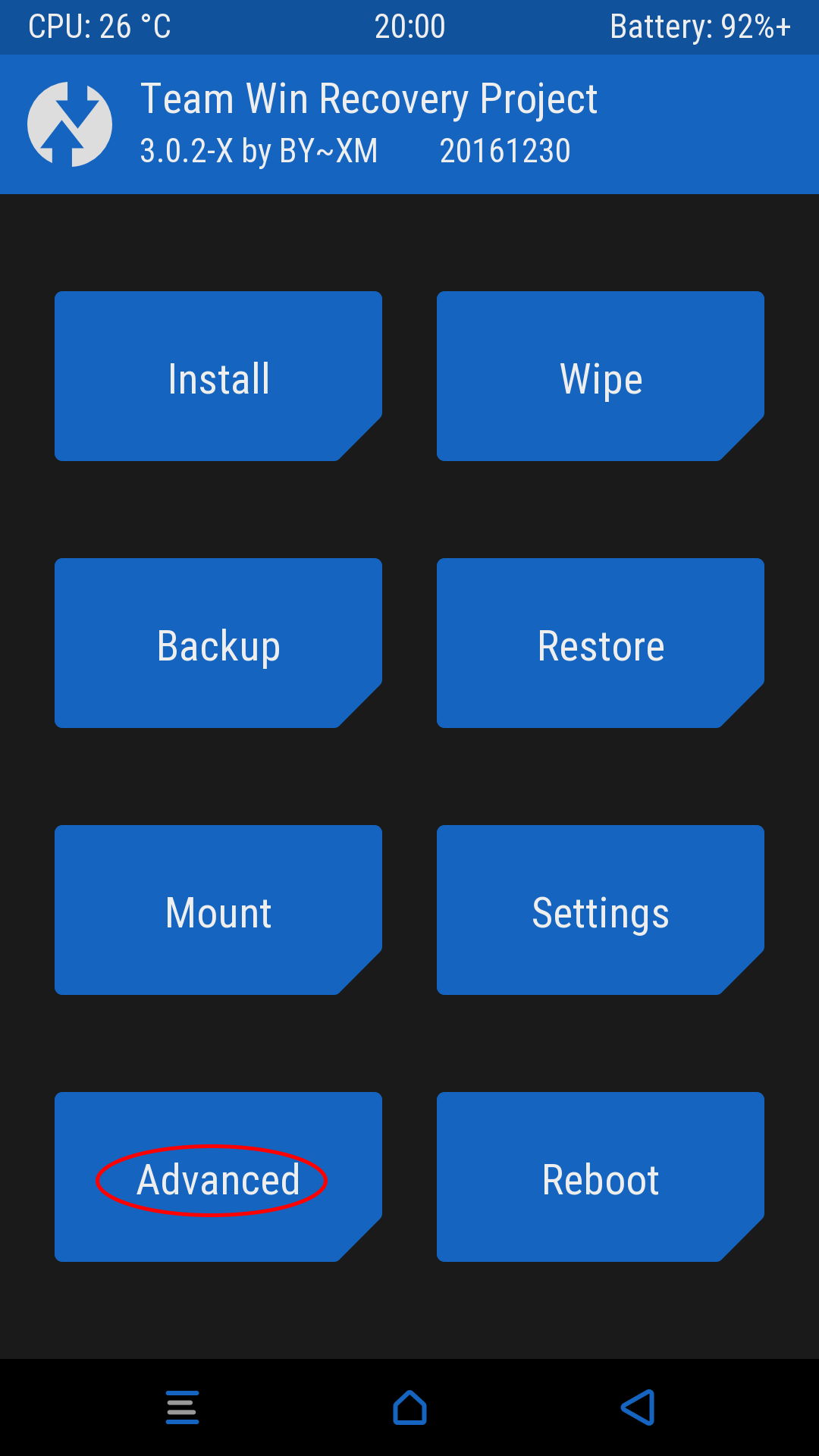Show the console log menu icon
819x1456 pixels.
[x=182, y=1407]
